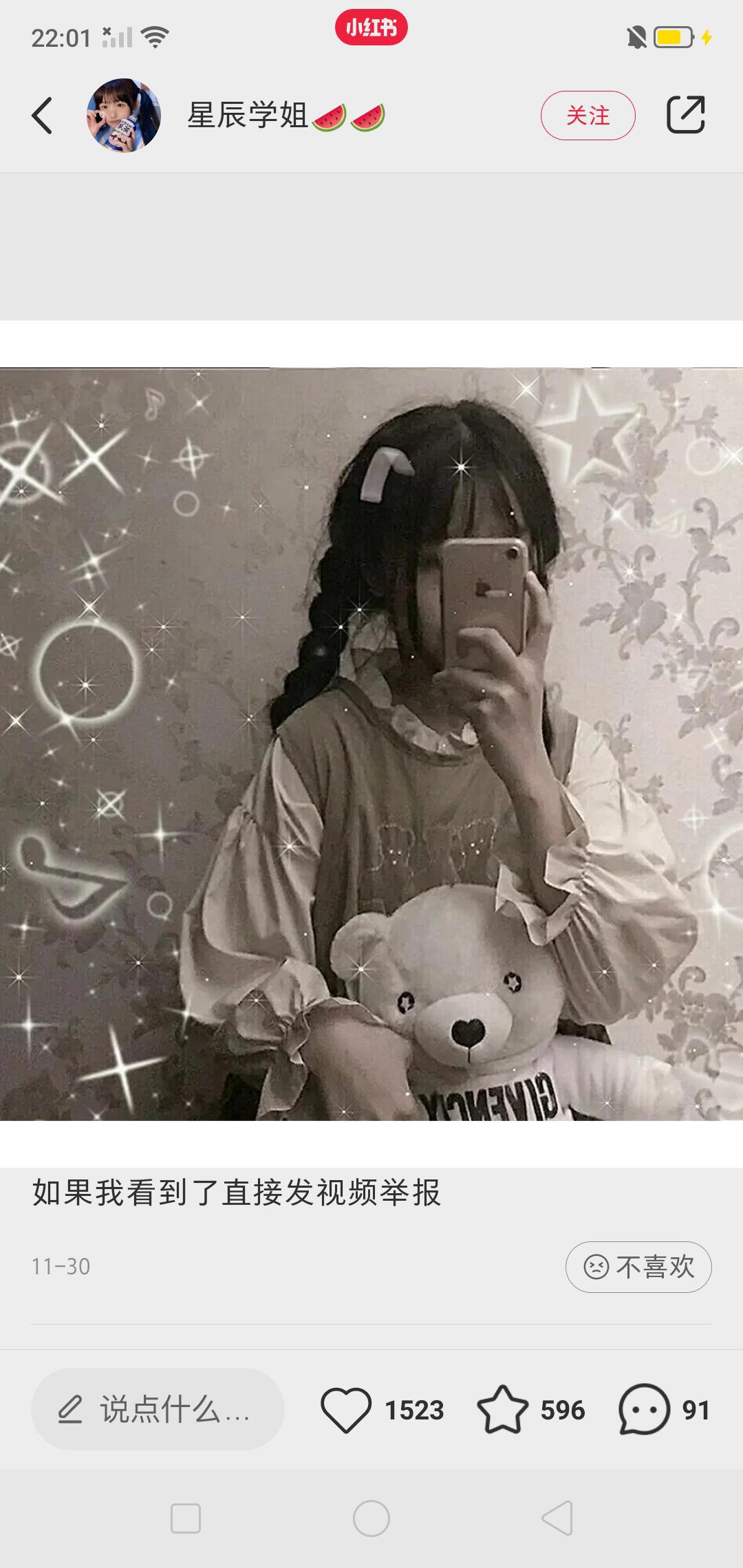Tap the system home button

371,1518
